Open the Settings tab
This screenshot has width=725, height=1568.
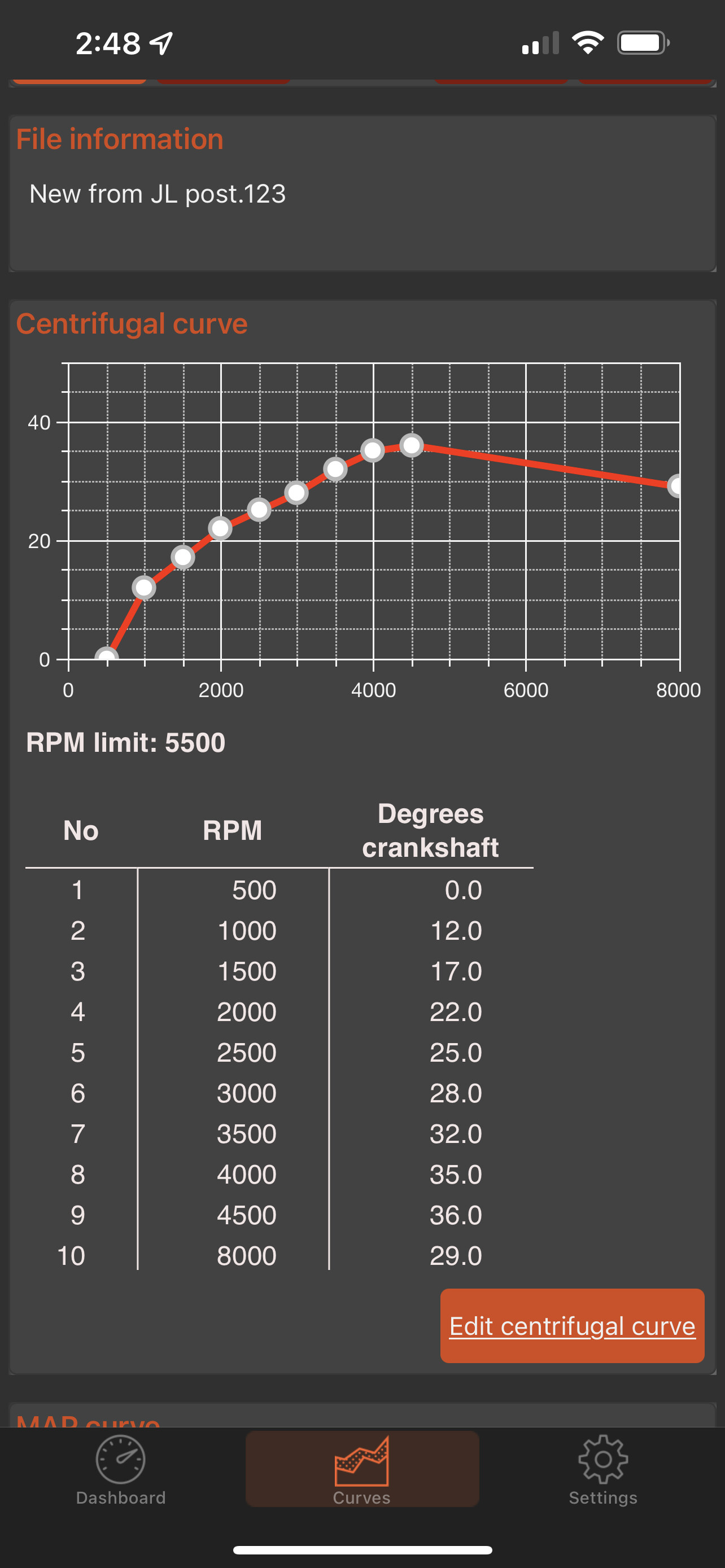[602, 1469]
